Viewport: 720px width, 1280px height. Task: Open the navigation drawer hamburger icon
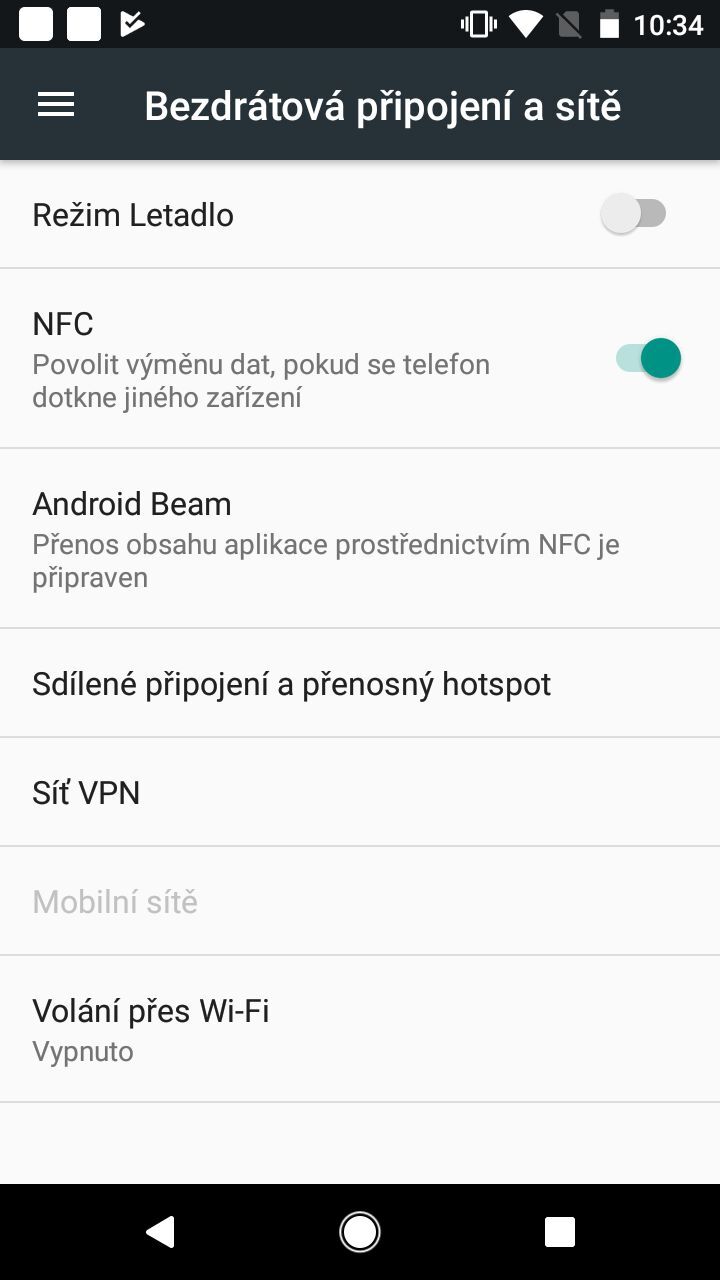[55, 104]
